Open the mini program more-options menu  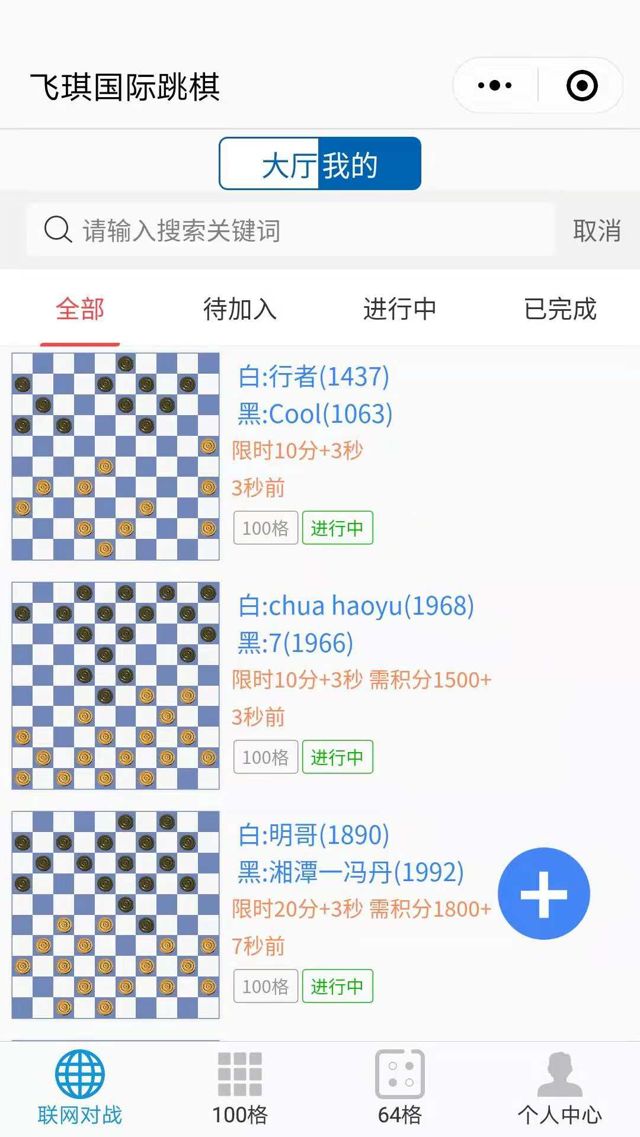(x=495, y=86)
